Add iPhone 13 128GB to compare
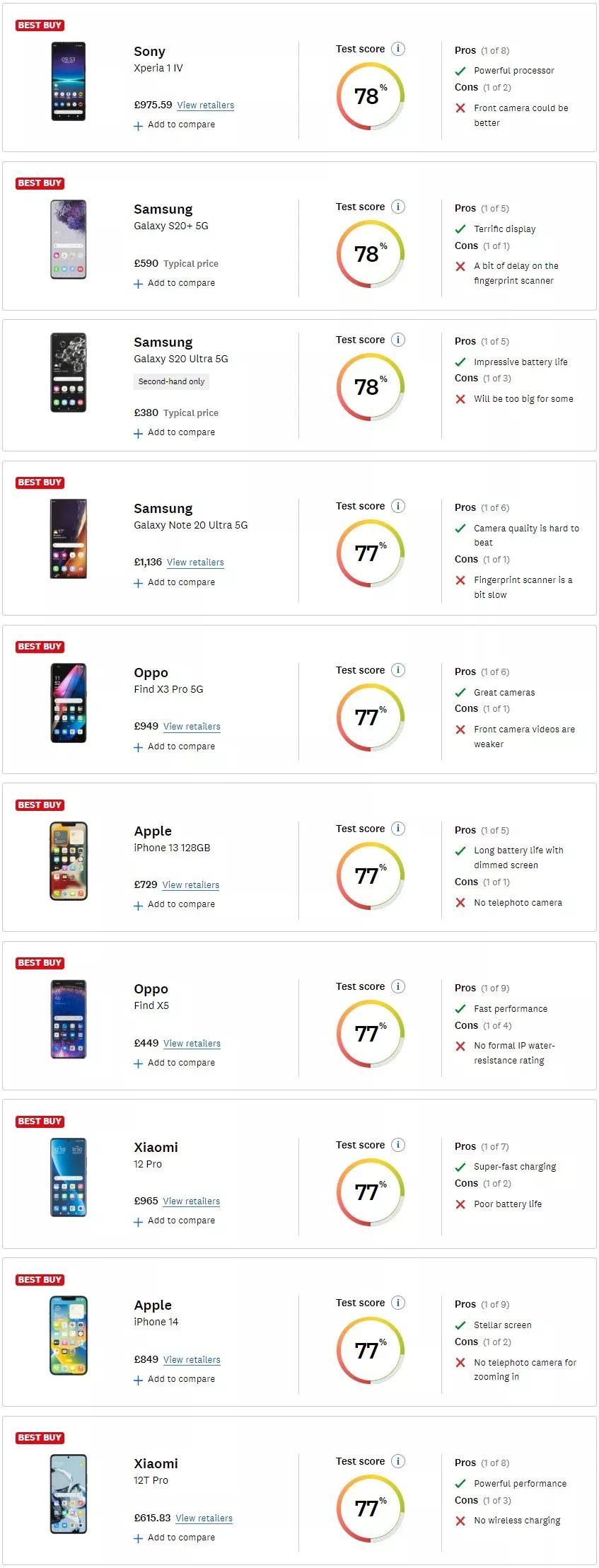Screen dimensions: 599x1568 (x=175, y=905)
